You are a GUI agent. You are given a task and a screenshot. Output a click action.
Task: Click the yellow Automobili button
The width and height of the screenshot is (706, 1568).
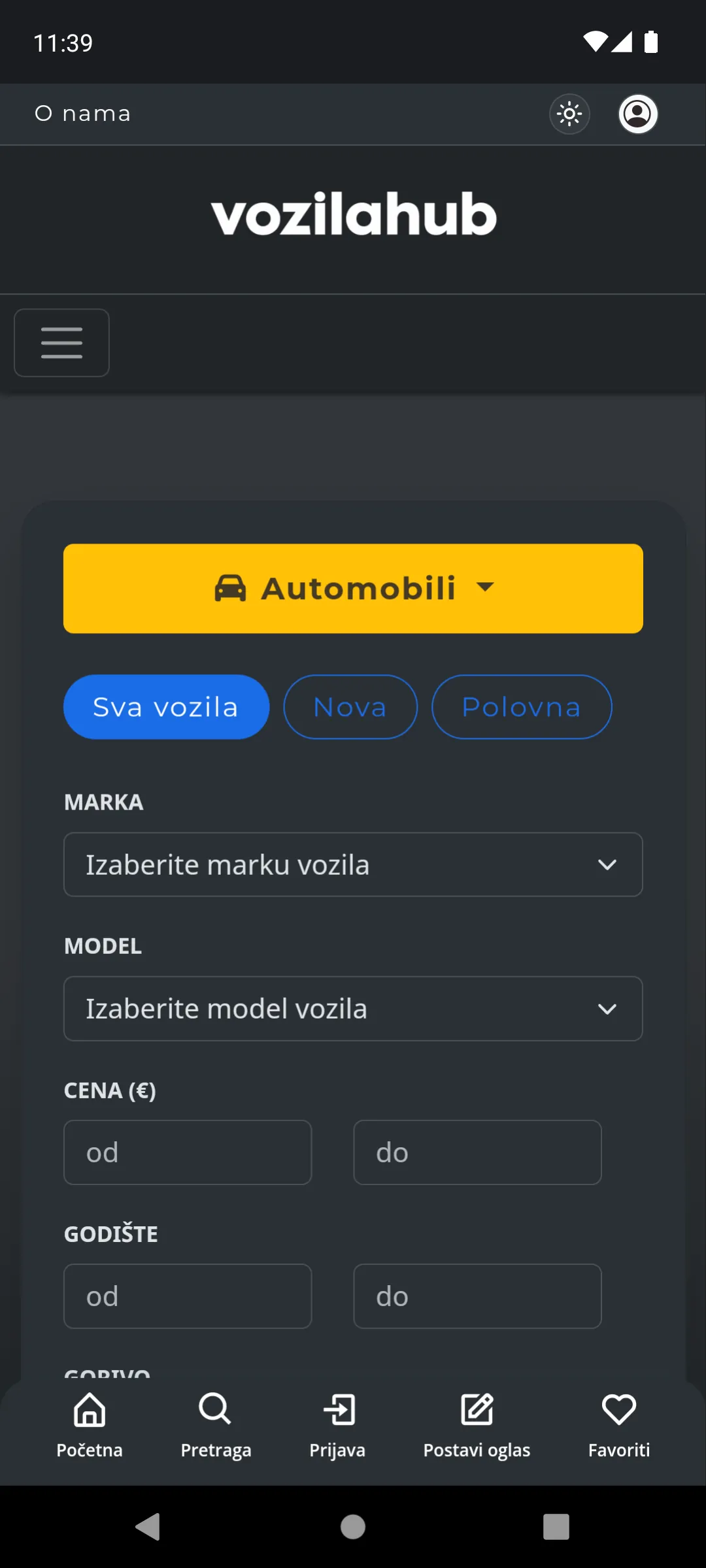(x=353, y=588)
